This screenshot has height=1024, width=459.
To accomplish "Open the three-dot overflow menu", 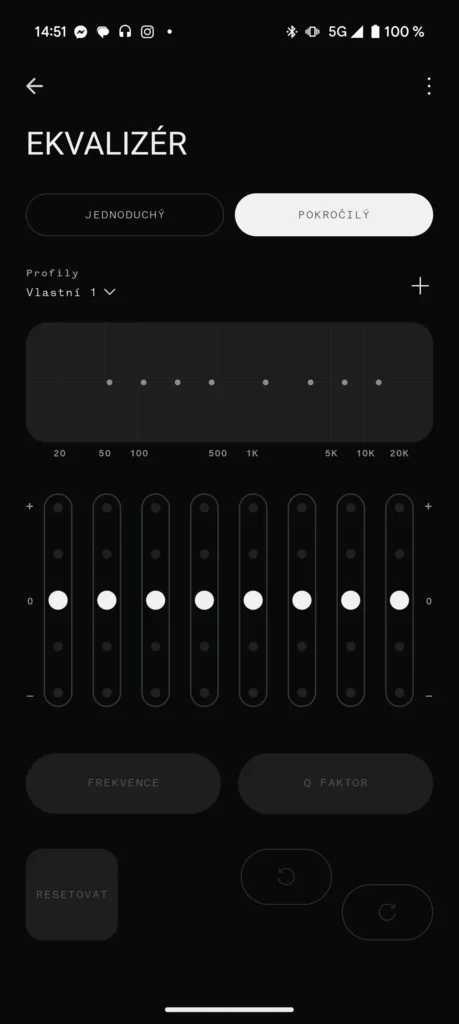I will pos(428,86).
